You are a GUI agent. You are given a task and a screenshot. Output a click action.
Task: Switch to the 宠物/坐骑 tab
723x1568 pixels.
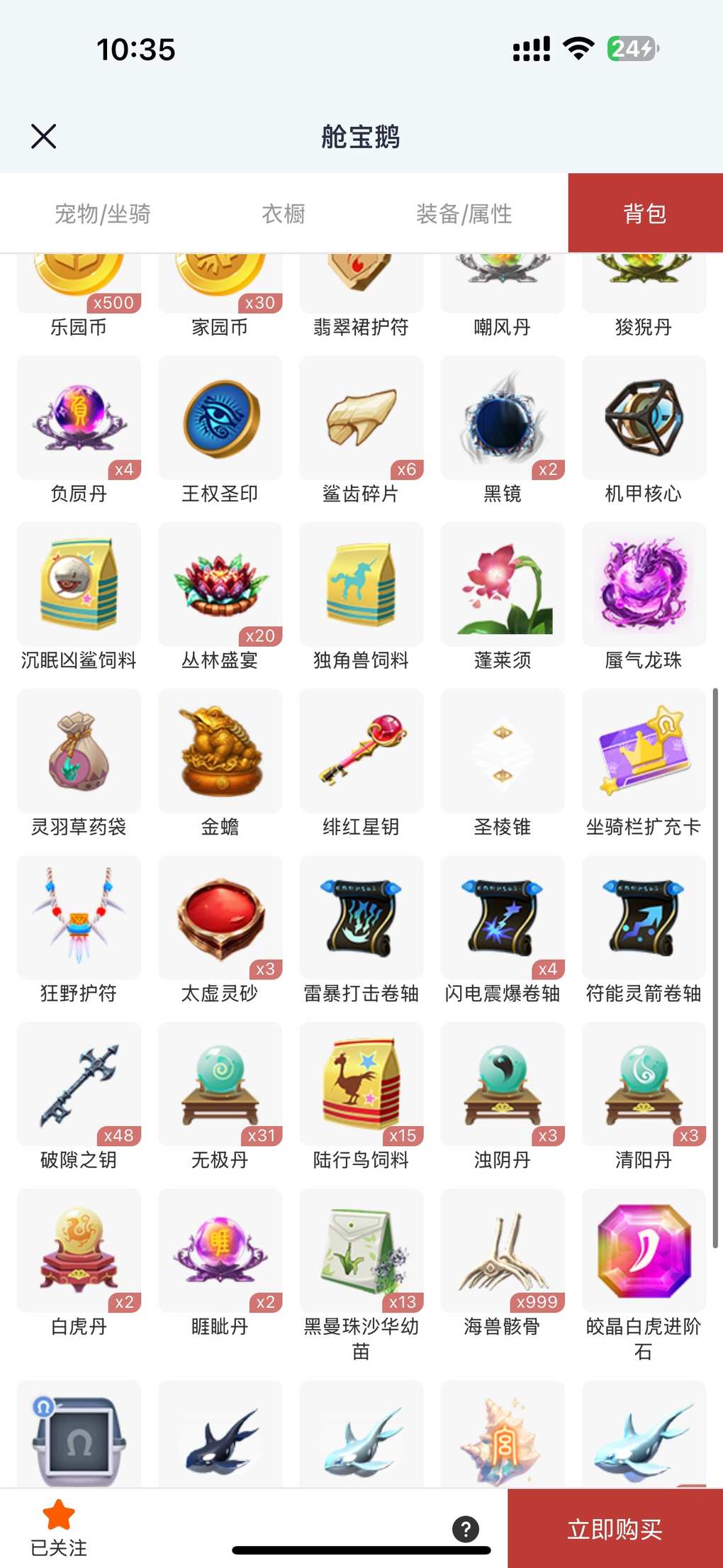pos(103,213)
